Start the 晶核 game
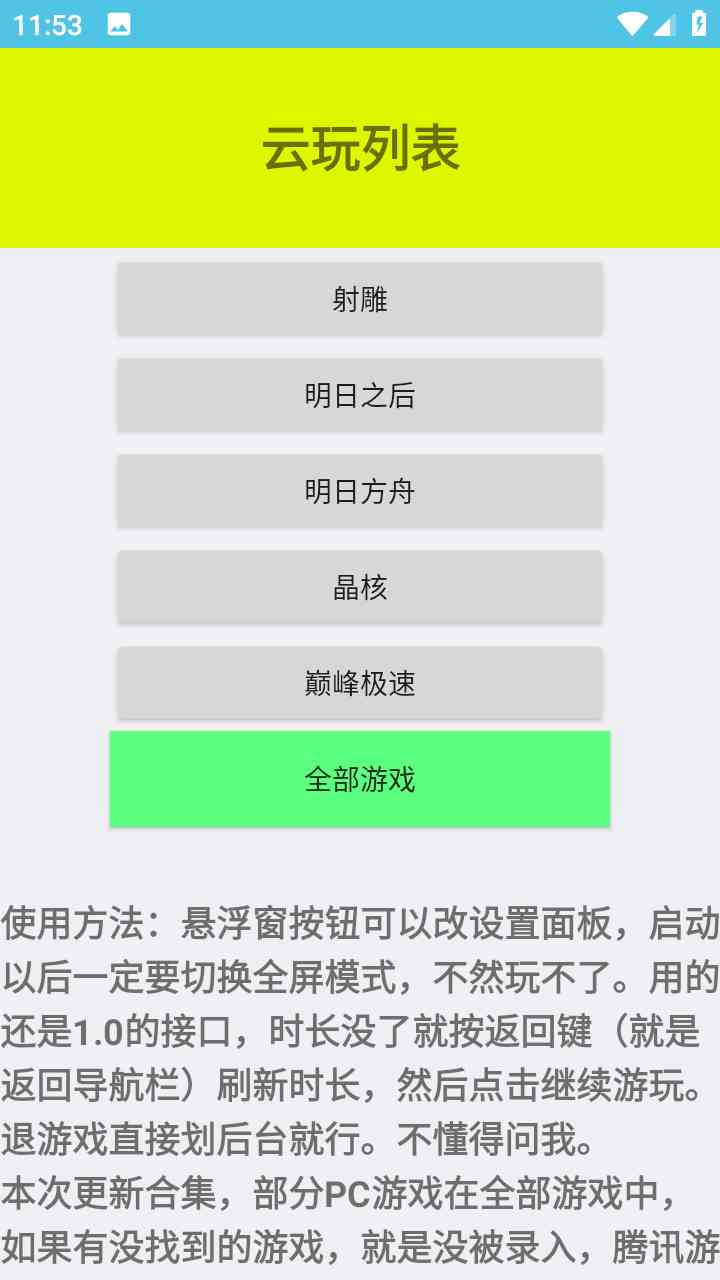The height and width of the screenshot is (1280, 720). [x=360, y=587]
